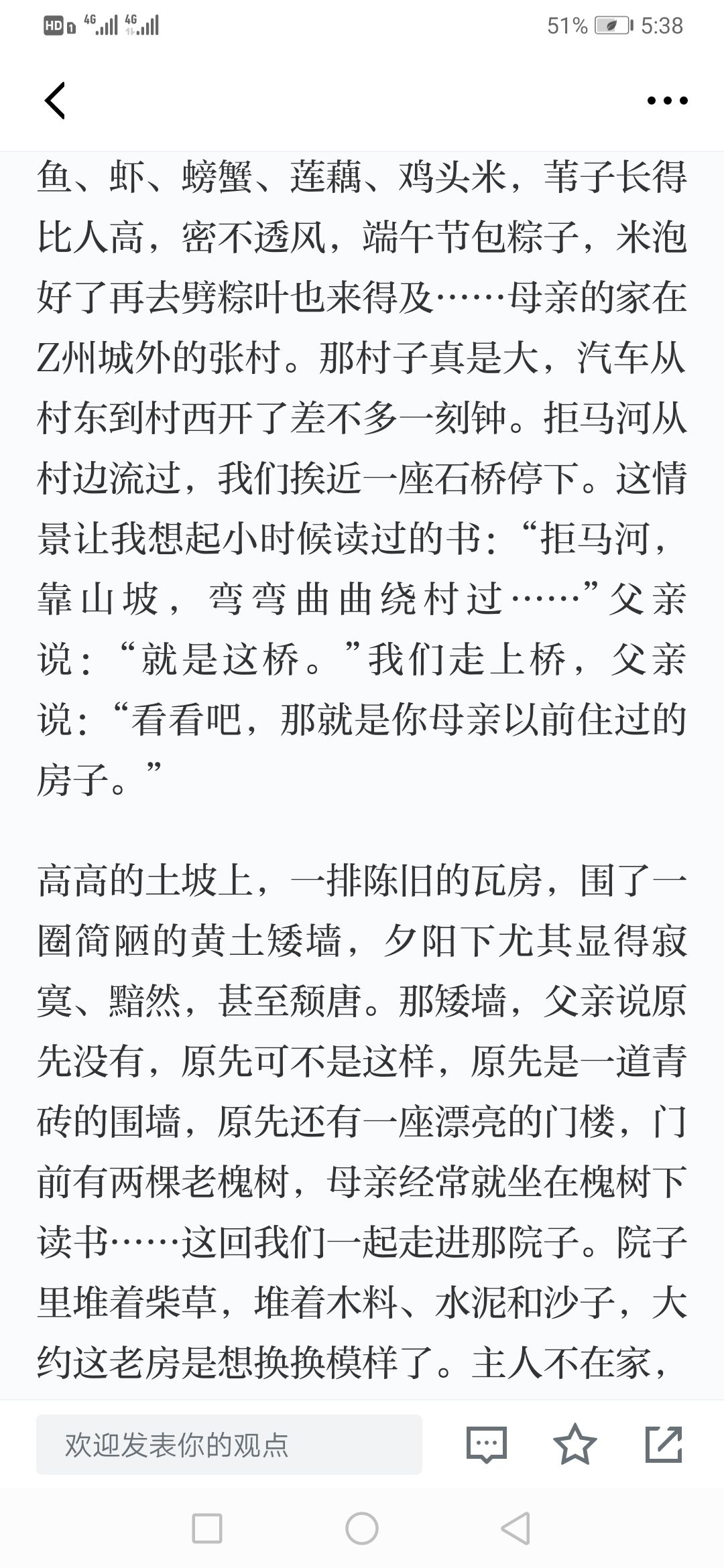Tap the system home button

click(362, 1530)
